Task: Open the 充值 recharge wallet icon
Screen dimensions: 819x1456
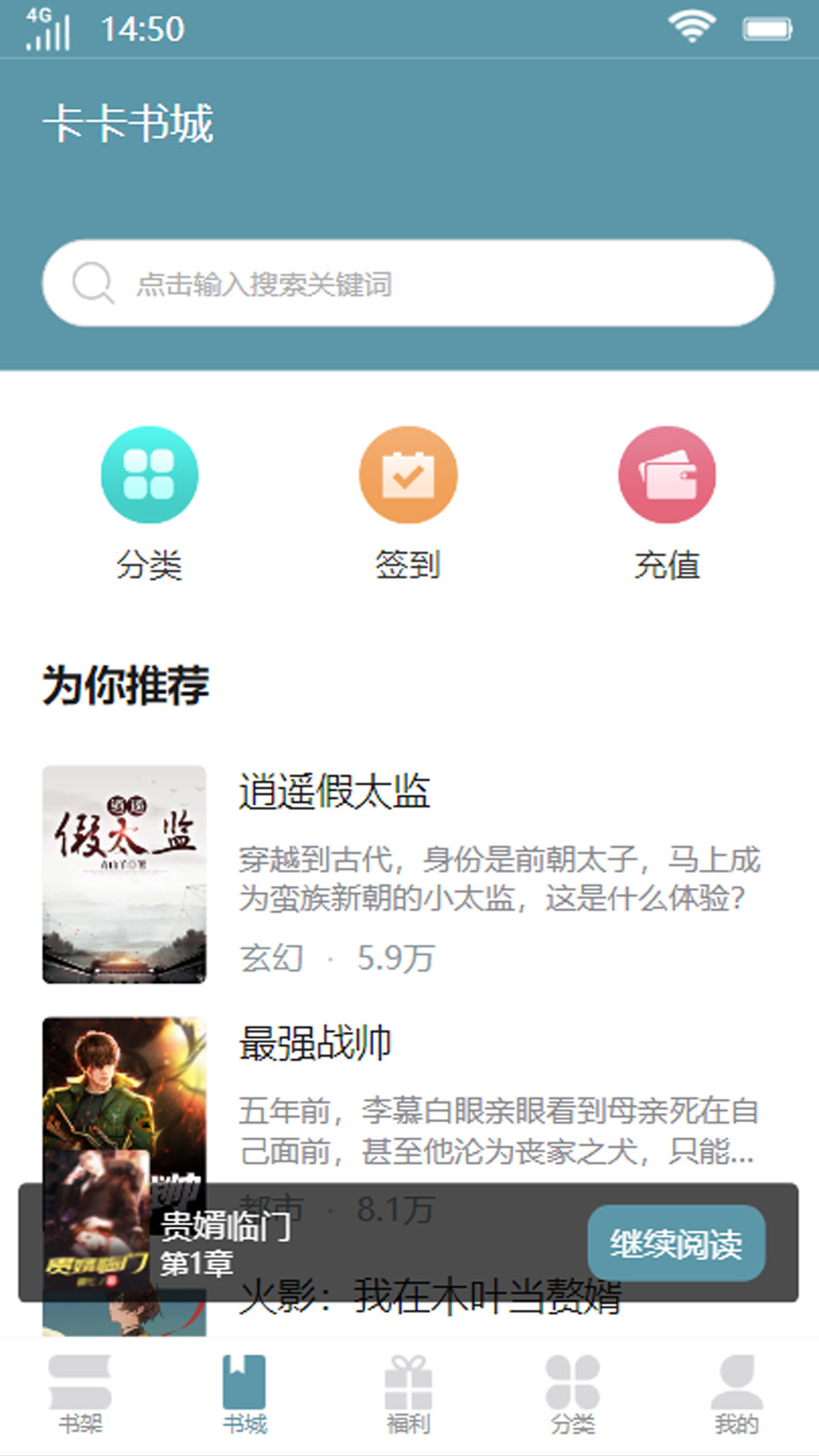Action: [666, 473]
